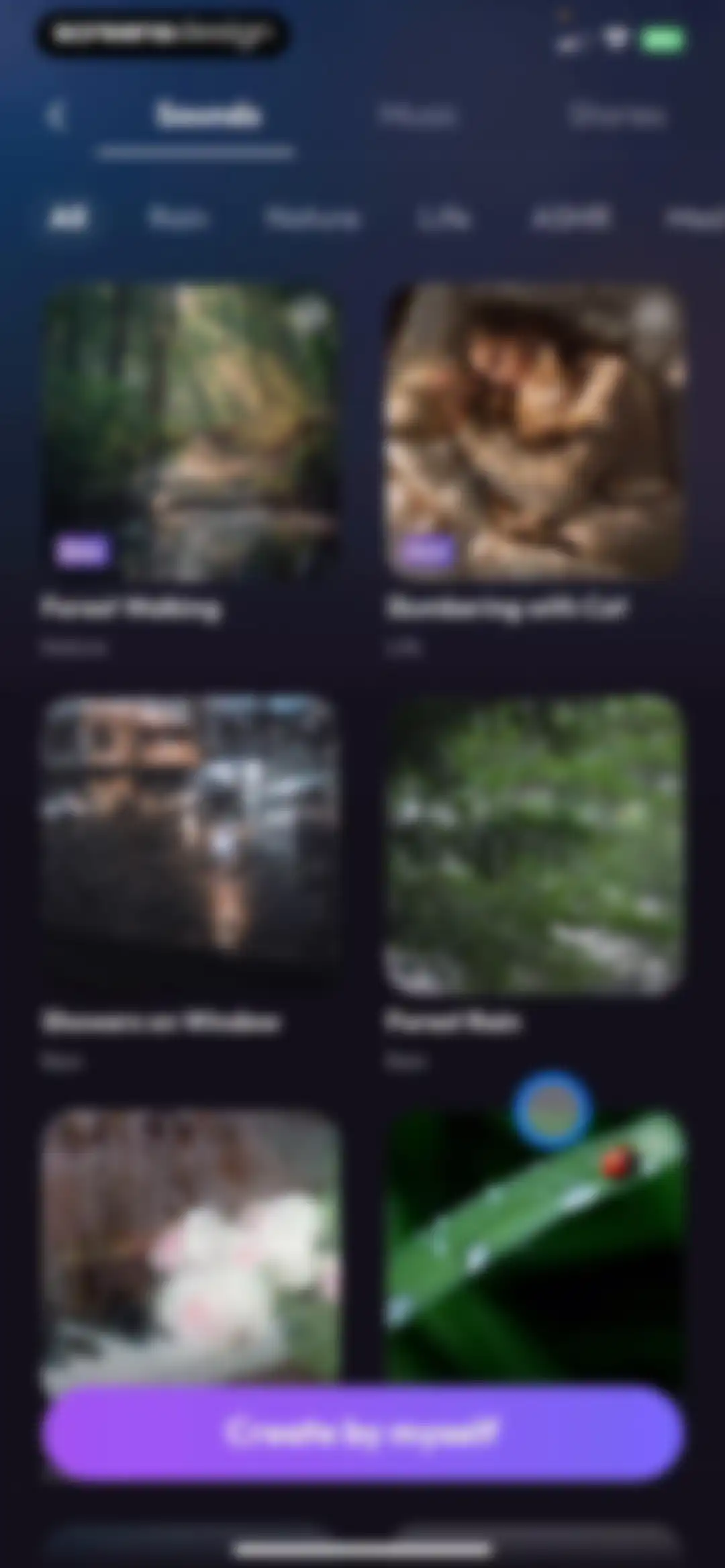Image resolution: width=725 pixels, height=1568 pixels.
Task: Select the All filter chip
Action: pos(68,217)
